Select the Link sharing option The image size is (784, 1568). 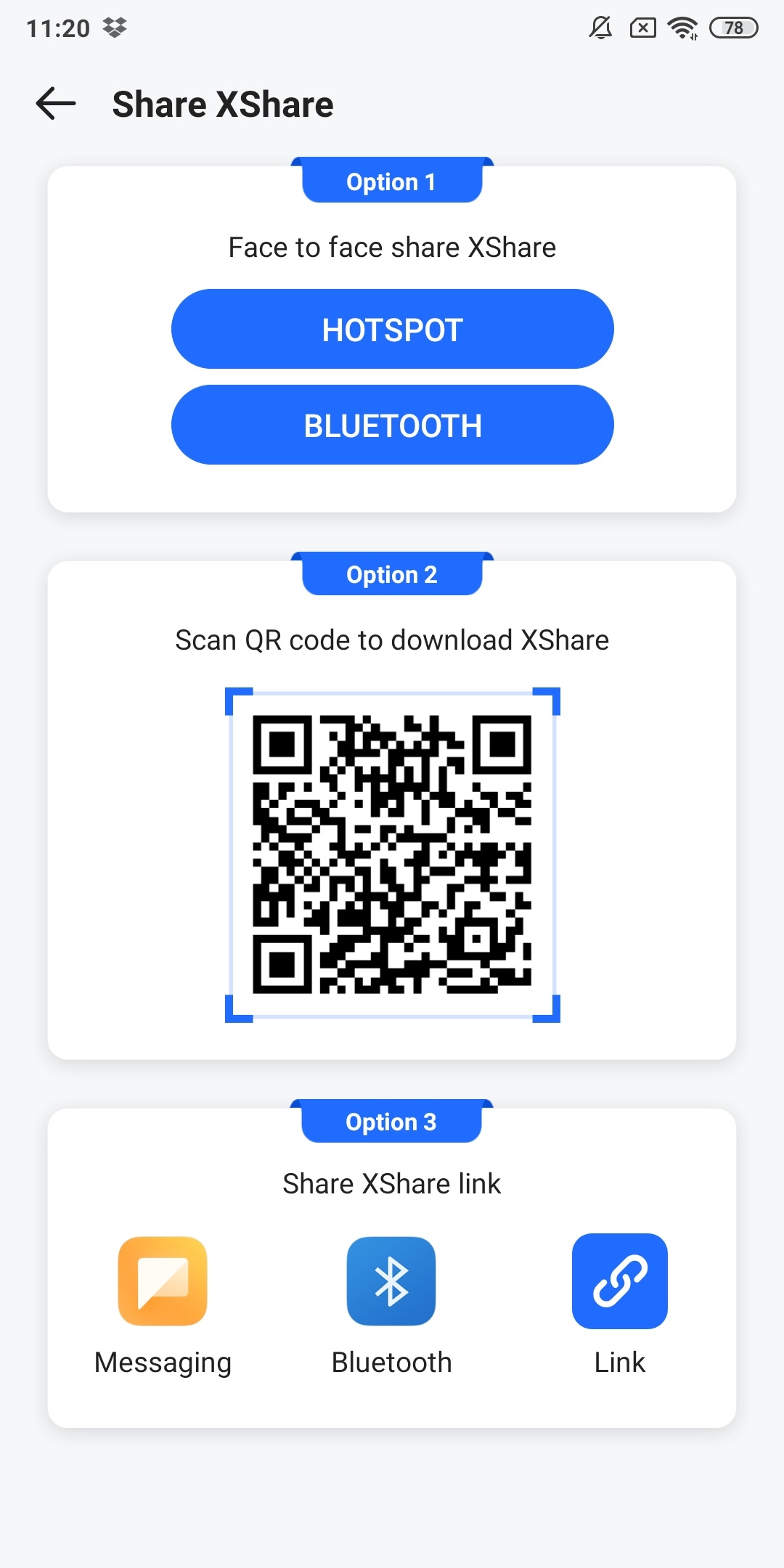[619, 1281]
